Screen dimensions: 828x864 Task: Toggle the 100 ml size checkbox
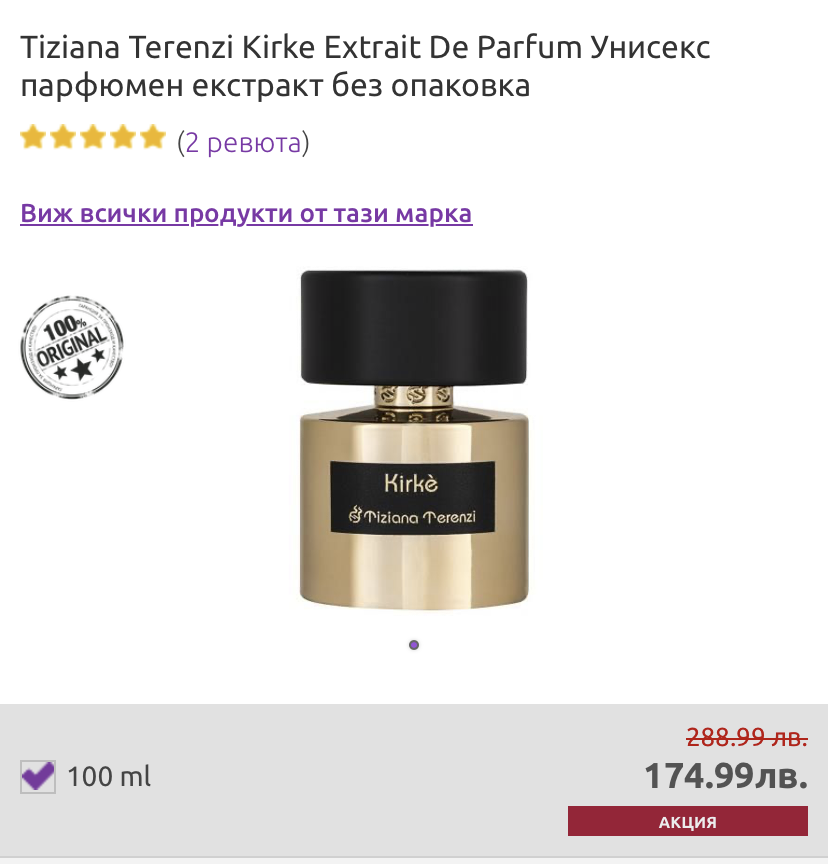click(38, 776)
